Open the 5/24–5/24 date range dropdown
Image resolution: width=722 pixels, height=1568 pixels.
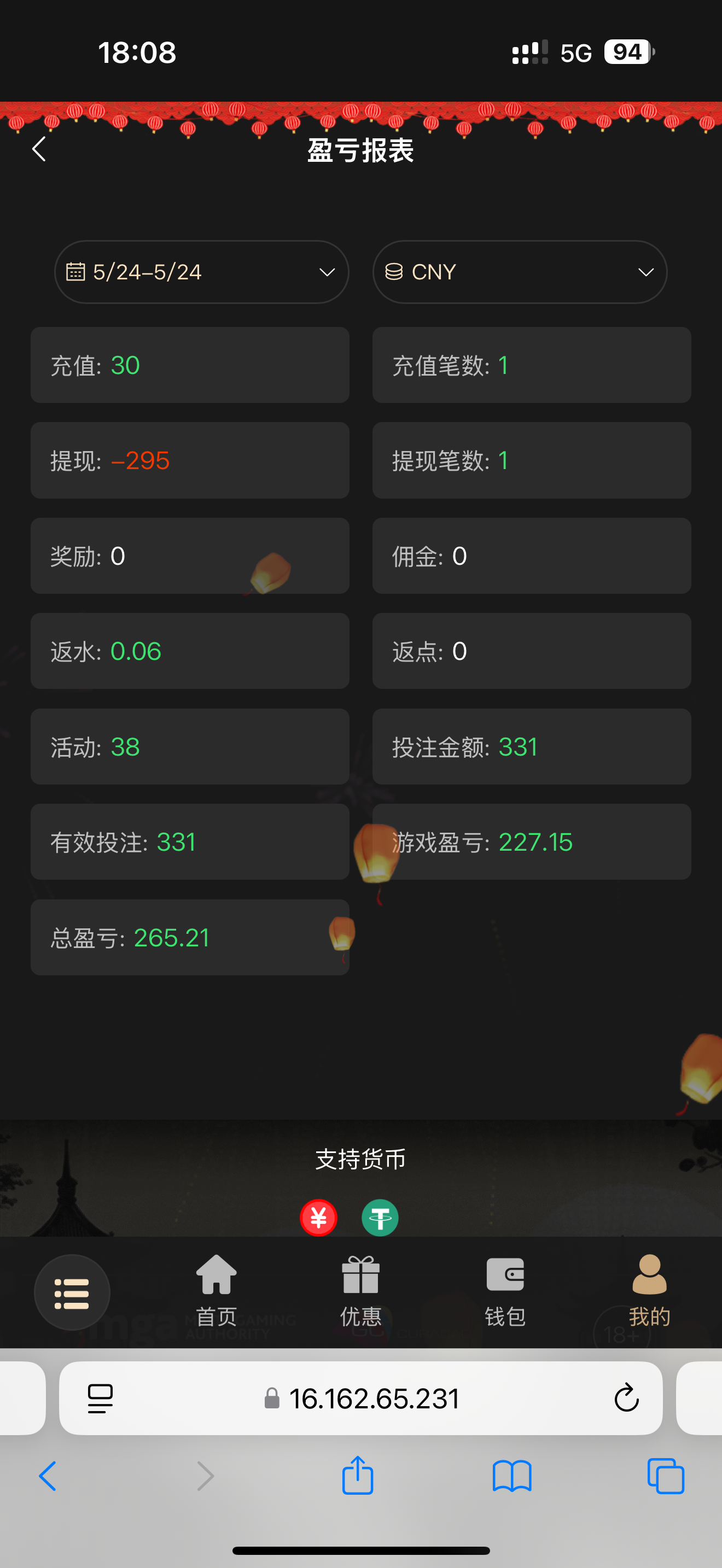tap(201, 272)
